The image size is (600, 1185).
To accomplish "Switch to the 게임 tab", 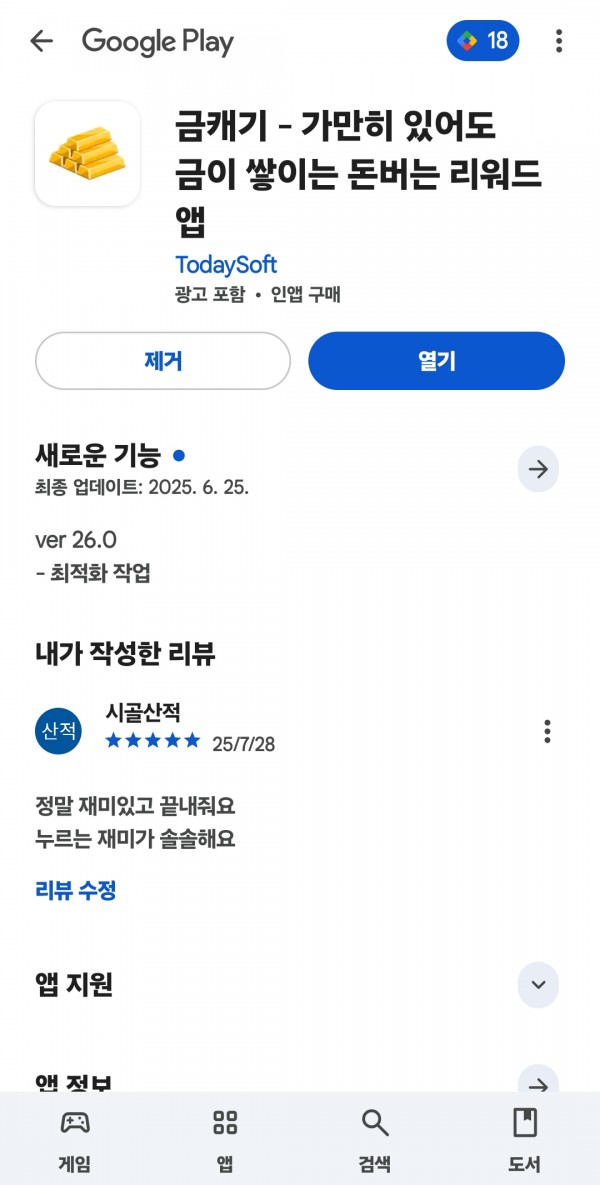I will (75, 1140).
